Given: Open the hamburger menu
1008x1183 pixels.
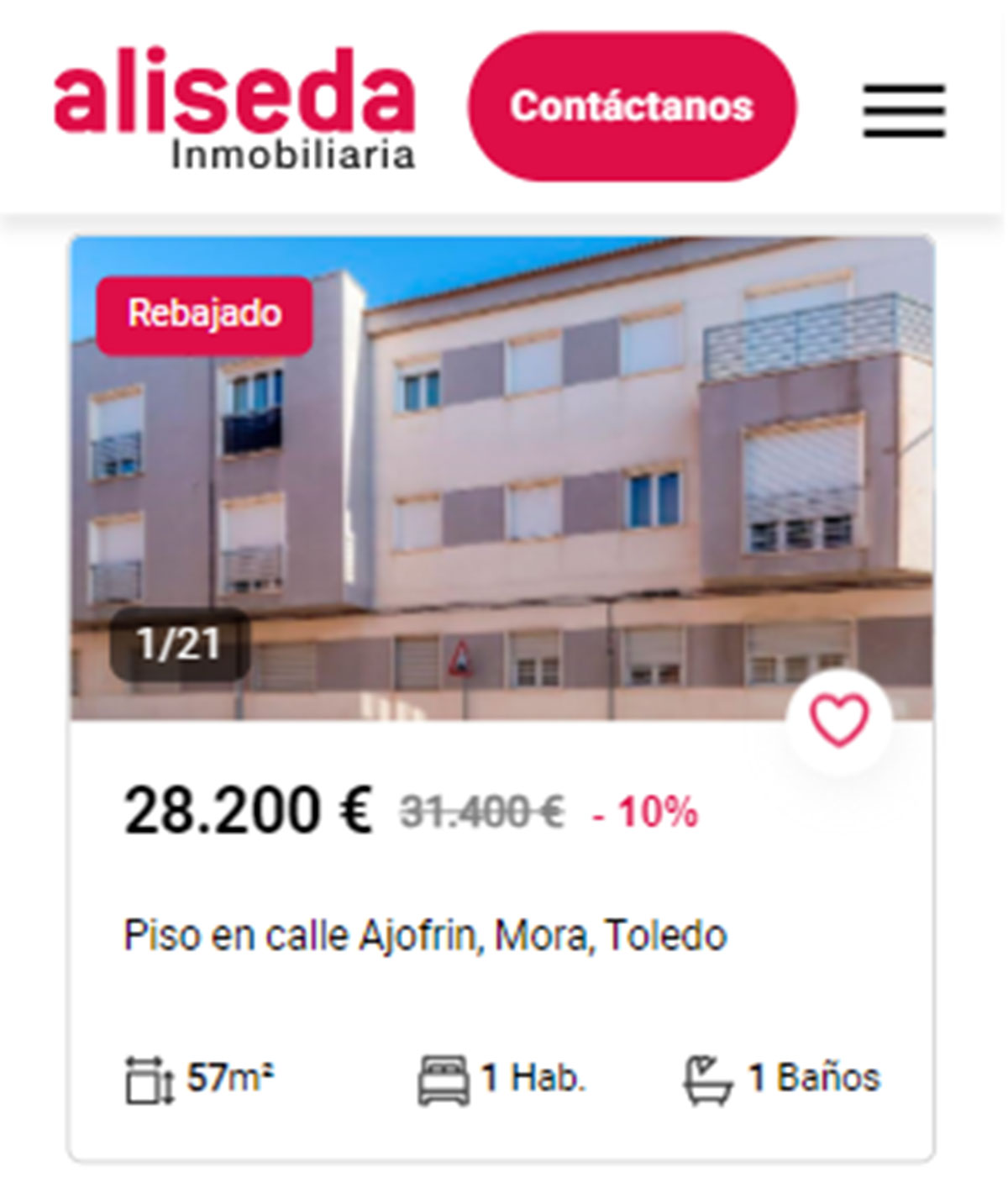Looking at the screenshot, I should tap(904, 110).
